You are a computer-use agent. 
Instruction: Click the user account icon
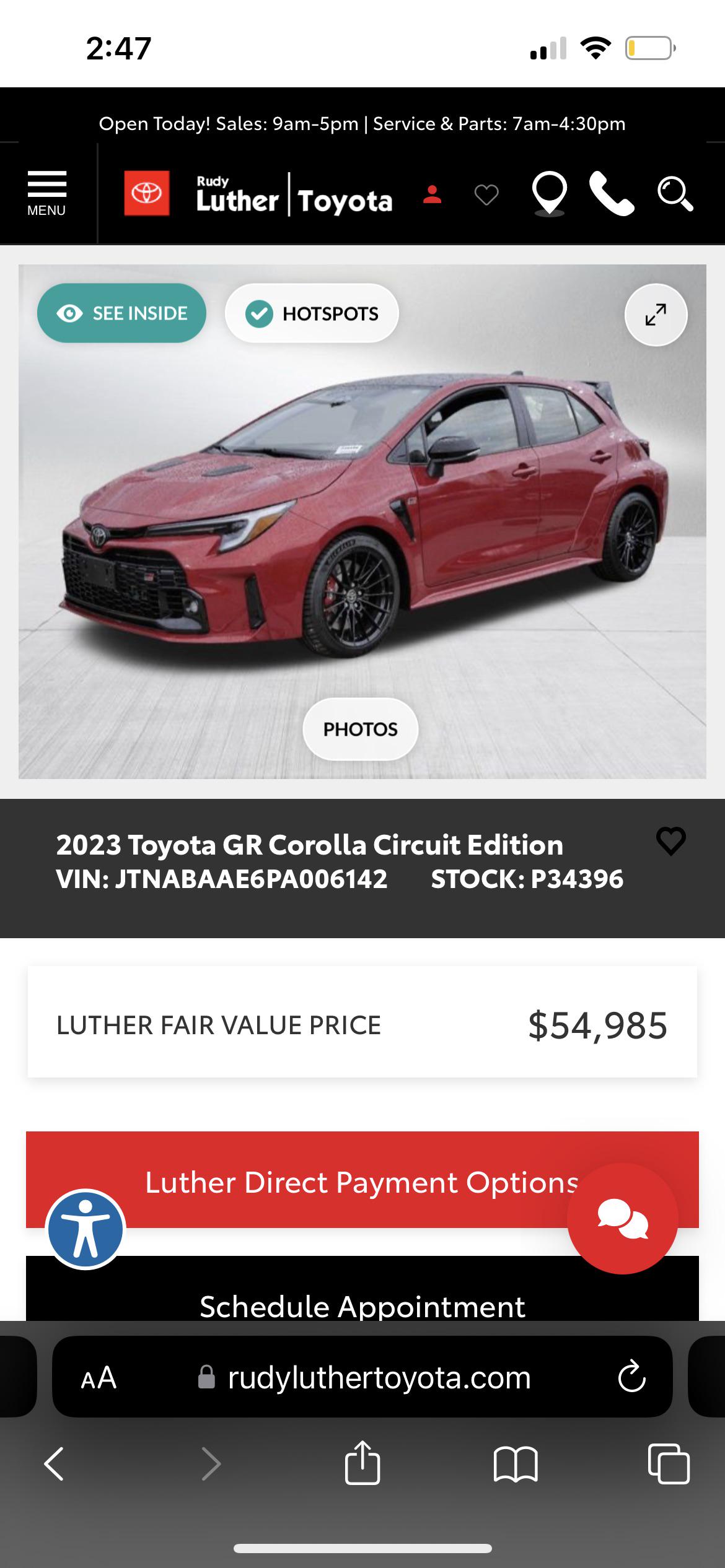[431, 195]
